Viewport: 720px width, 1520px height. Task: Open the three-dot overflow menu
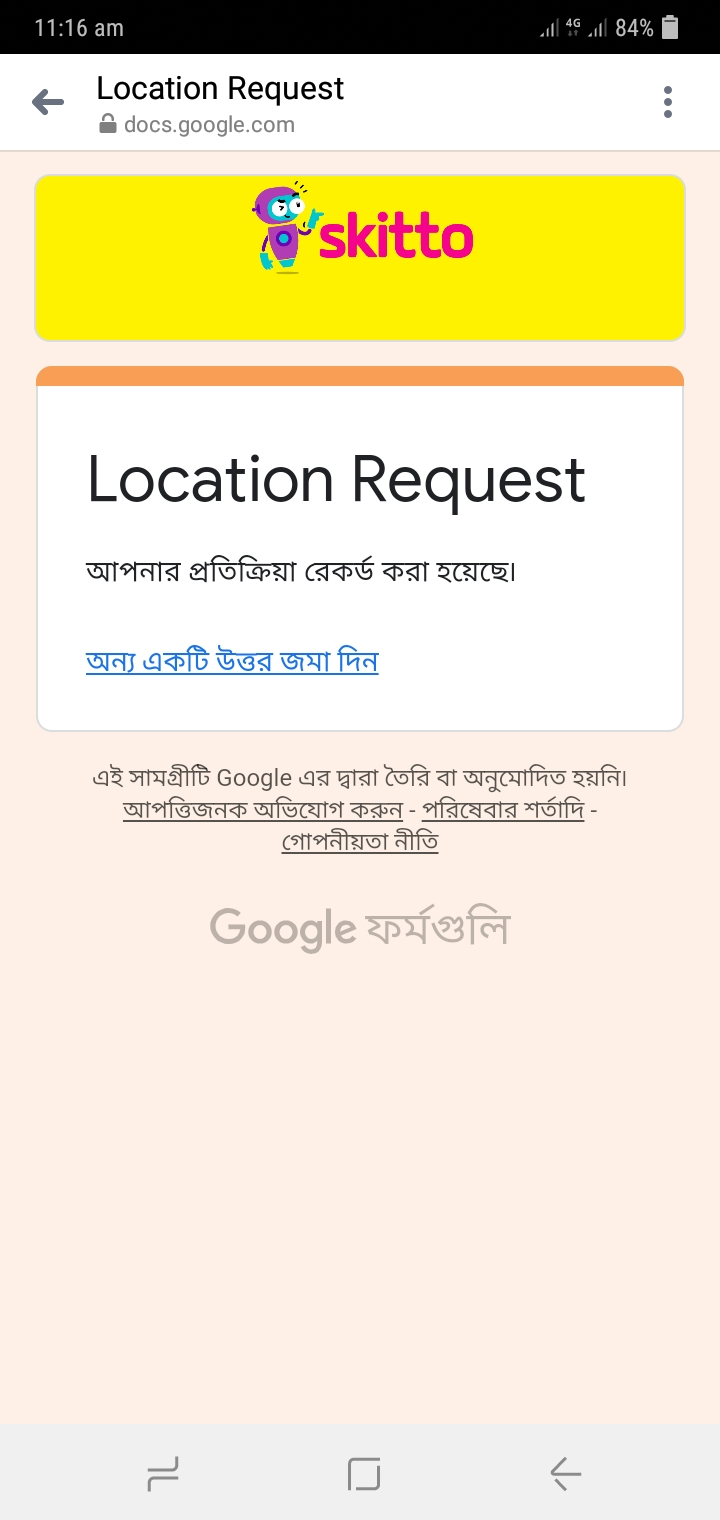(x=668, y=102)
